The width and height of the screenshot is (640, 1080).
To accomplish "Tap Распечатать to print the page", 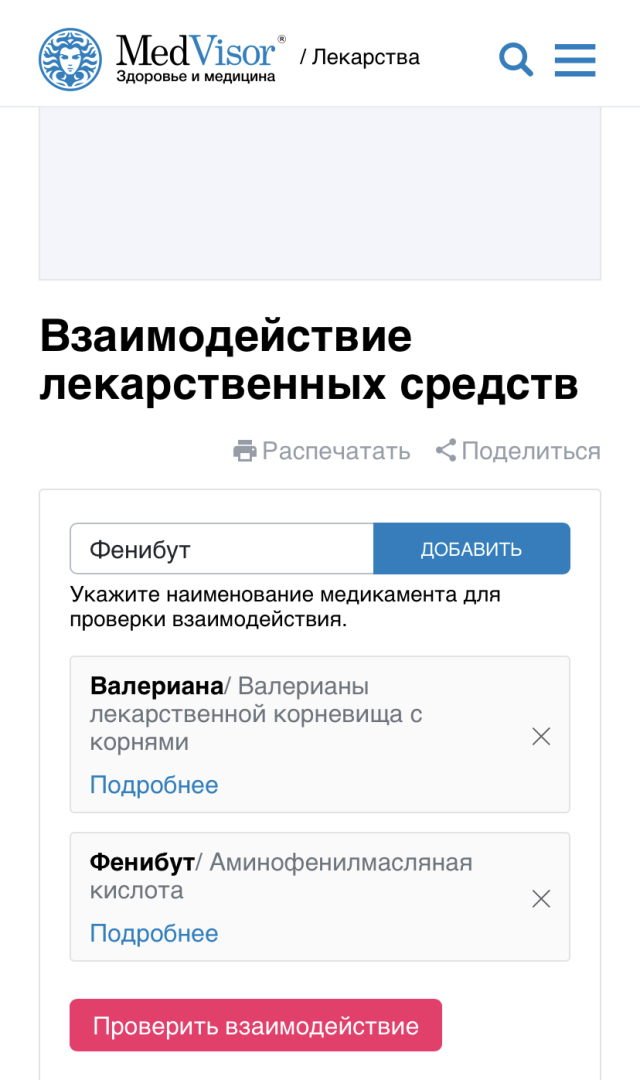I will [x=322, y=451].
